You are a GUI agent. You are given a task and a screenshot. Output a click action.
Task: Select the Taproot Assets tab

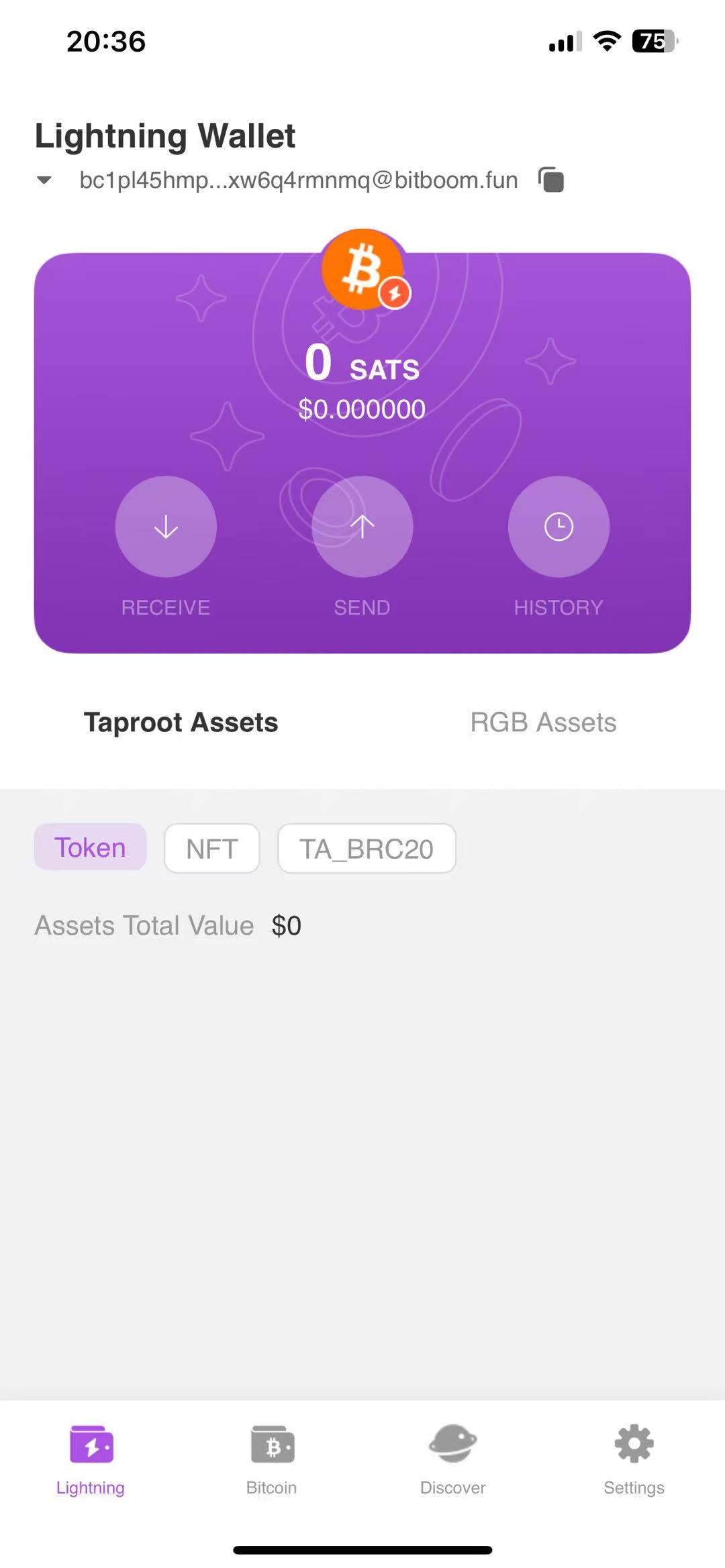pyautogui.click(x=181, y=723)
